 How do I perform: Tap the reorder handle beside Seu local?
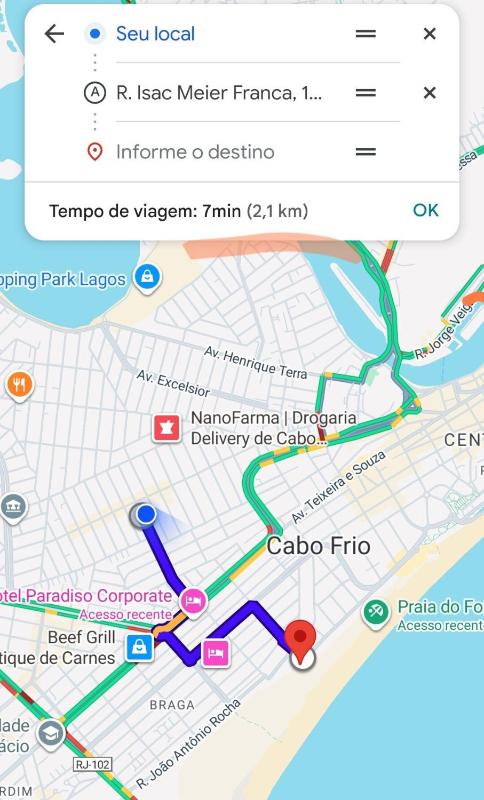pos(366,34)
